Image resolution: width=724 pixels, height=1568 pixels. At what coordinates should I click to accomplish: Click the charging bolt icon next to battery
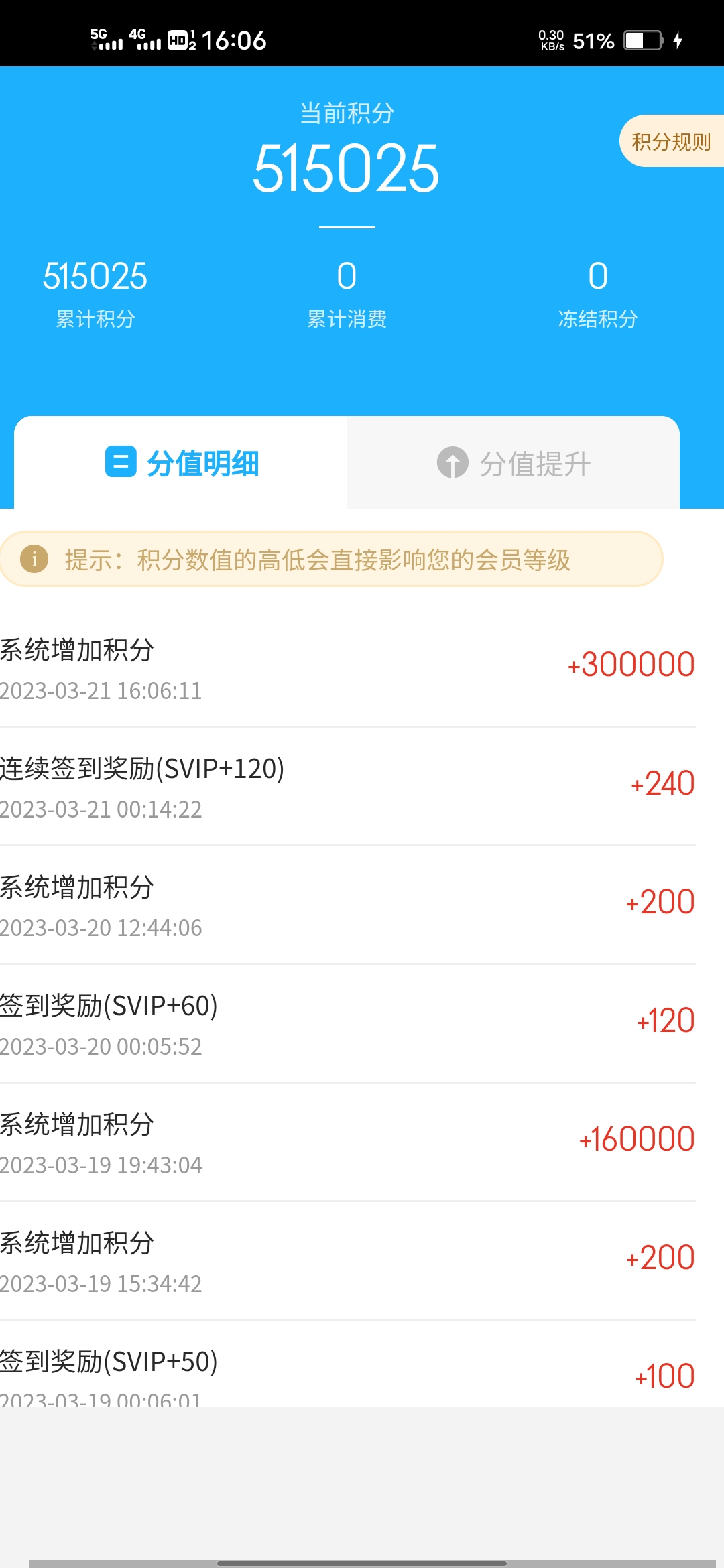[678, 40]
